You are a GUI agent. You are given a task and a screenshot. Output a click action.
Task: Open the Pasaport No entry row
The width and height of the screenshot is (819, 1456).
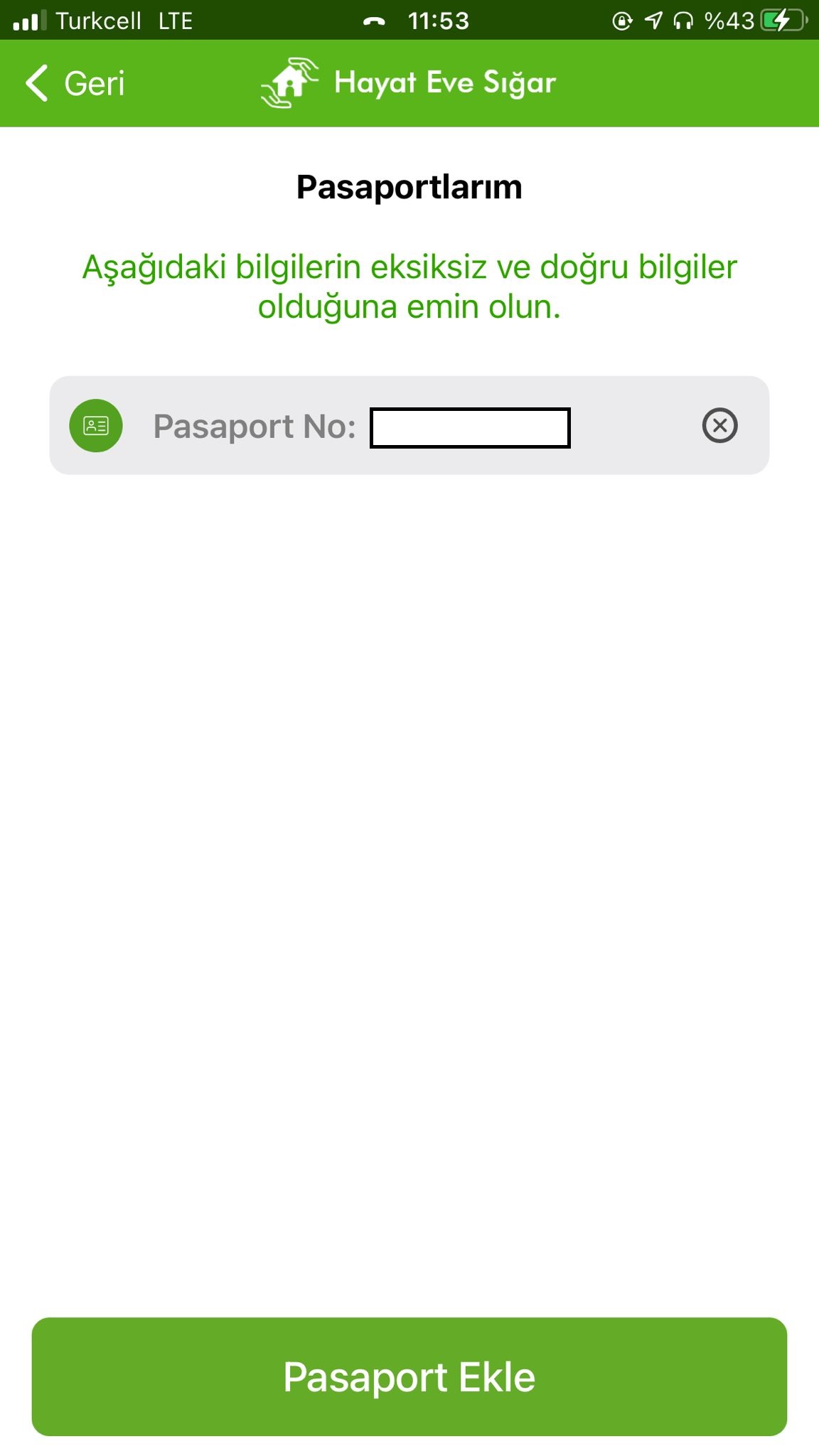409,426
